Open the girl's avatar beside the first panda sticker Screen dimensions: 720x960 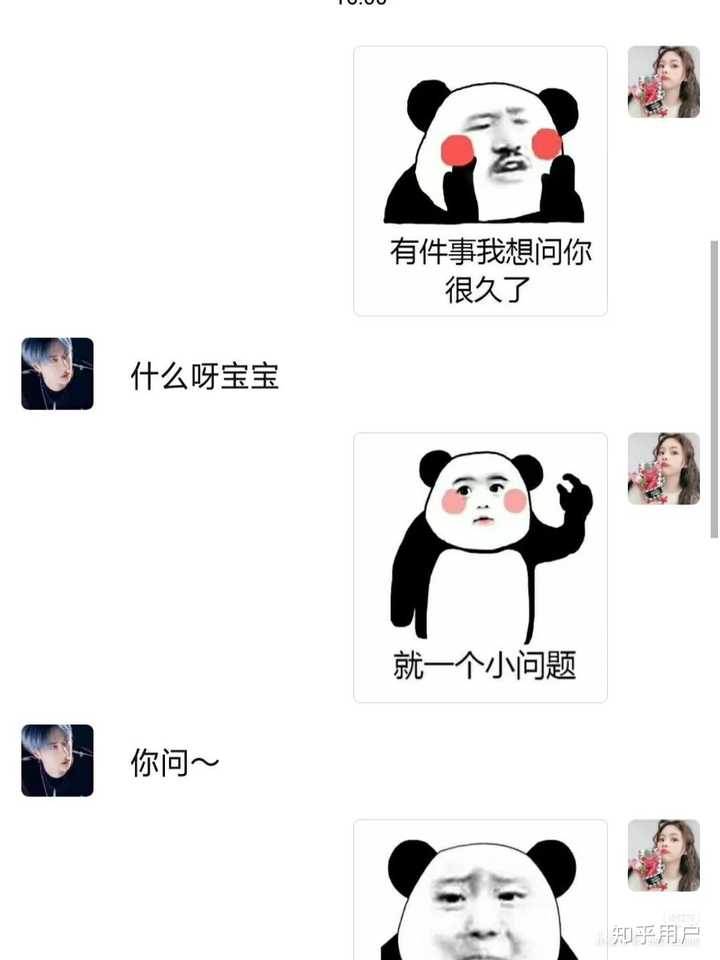tap(663, 80)
